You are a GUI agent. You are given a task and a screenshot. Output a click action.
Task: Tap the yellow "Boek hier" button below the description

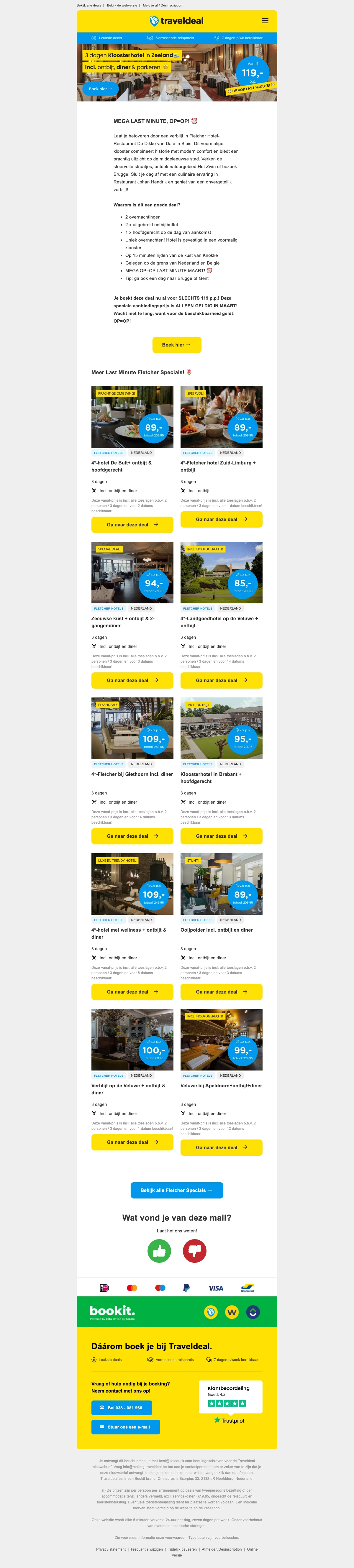click(177, 344)
